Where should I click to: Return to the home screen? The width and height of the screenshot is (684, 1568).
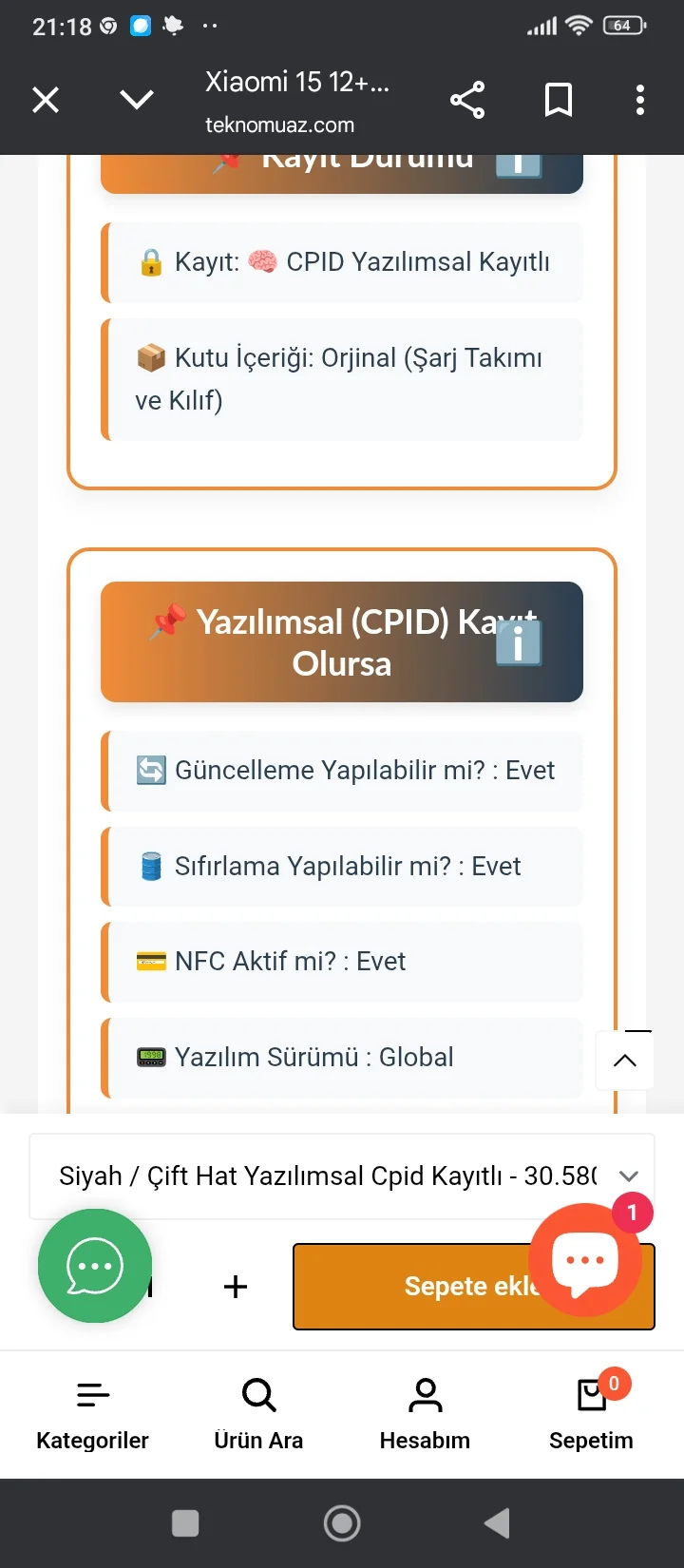click(x=342, y=1523)
